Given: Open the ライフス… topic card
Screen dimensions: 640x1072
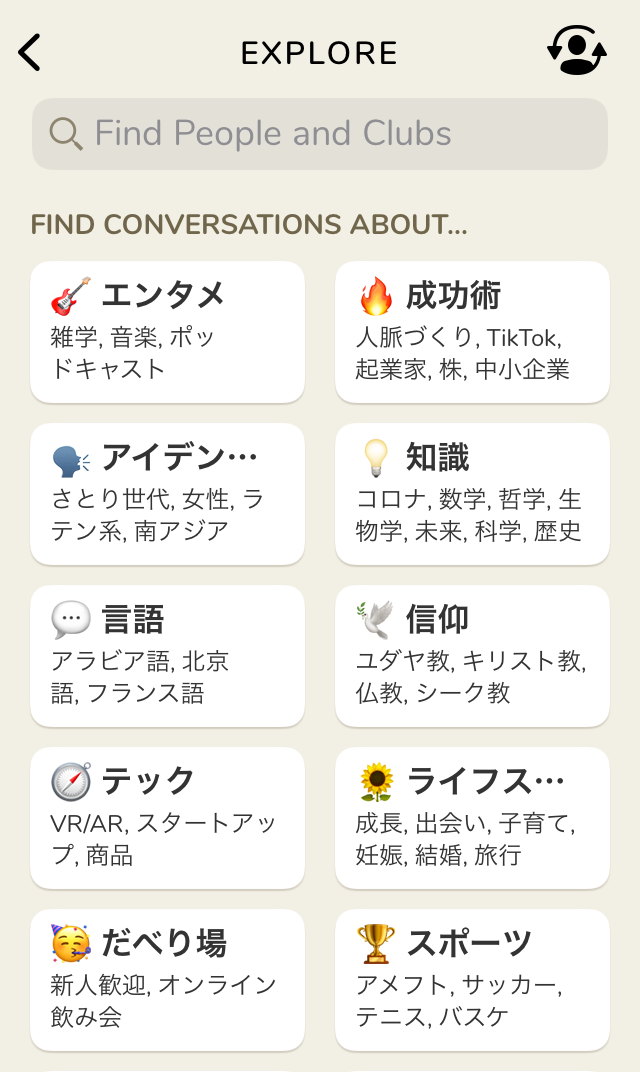Looking at the screenshot, I should click(472, 818).
